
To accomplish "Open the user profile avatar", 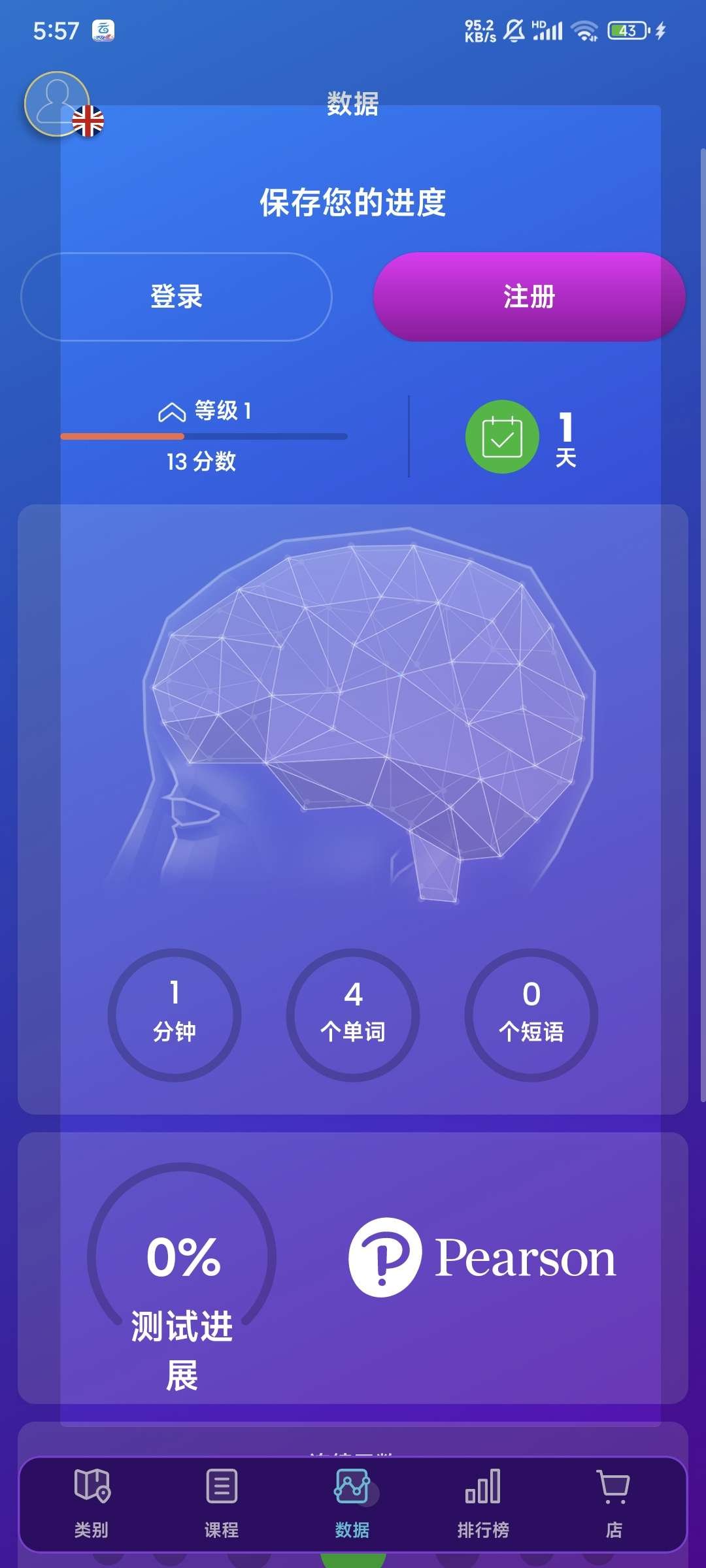I will tap(58, 105).
